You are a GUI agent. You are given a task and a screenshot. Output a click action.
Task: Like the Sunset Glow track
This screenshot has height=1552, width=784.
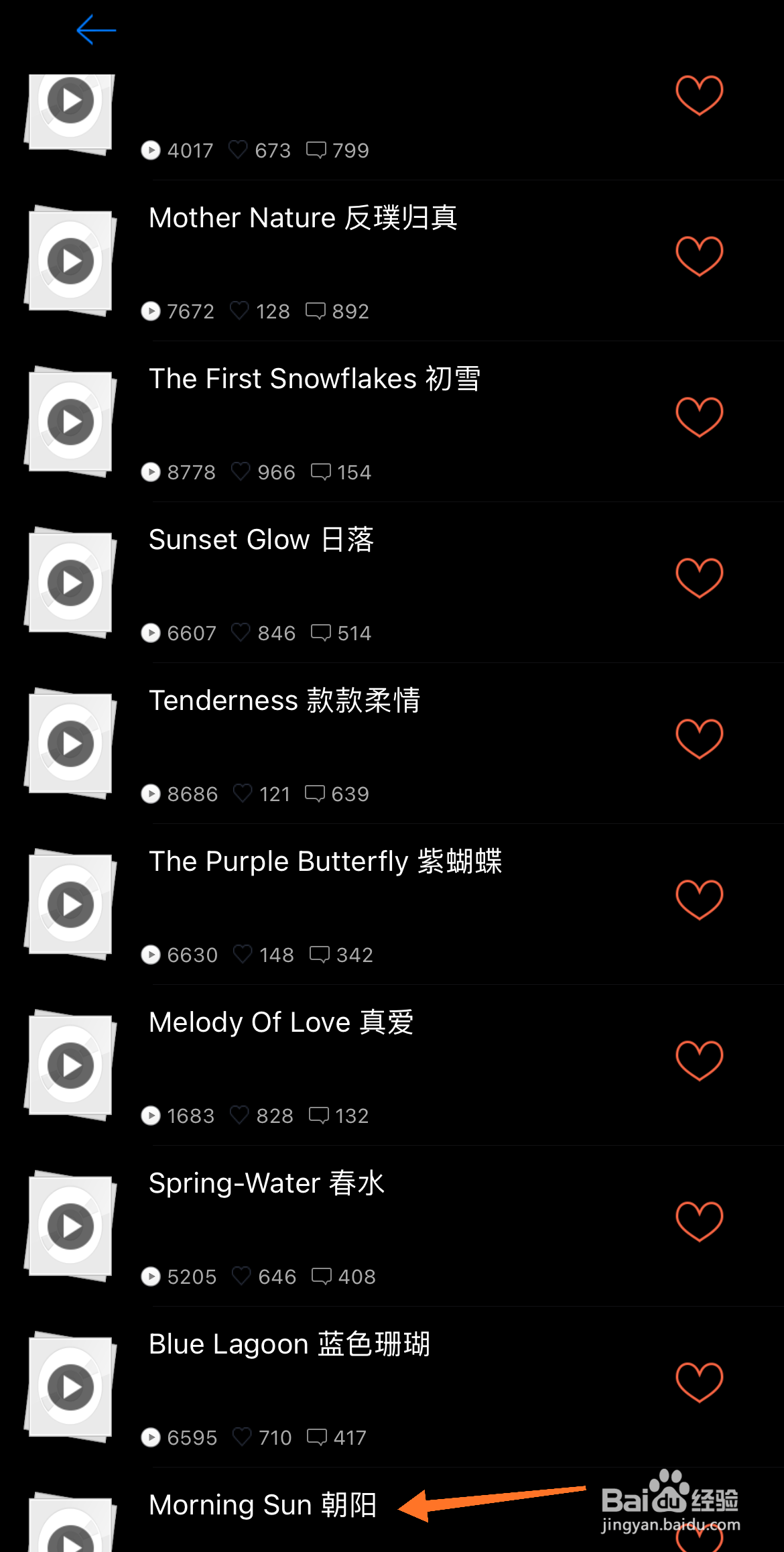699,578
